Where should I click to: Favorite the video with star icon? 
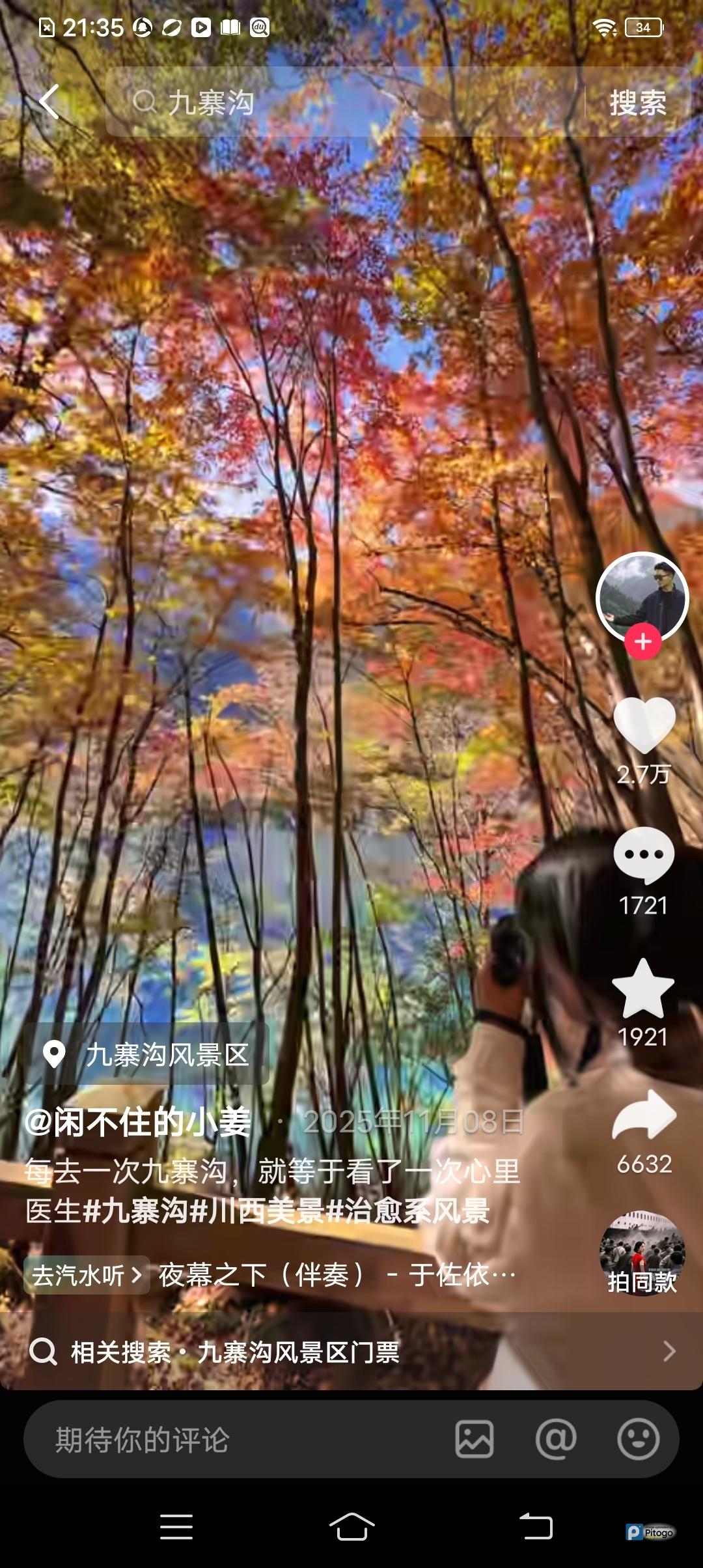[644, 989]
